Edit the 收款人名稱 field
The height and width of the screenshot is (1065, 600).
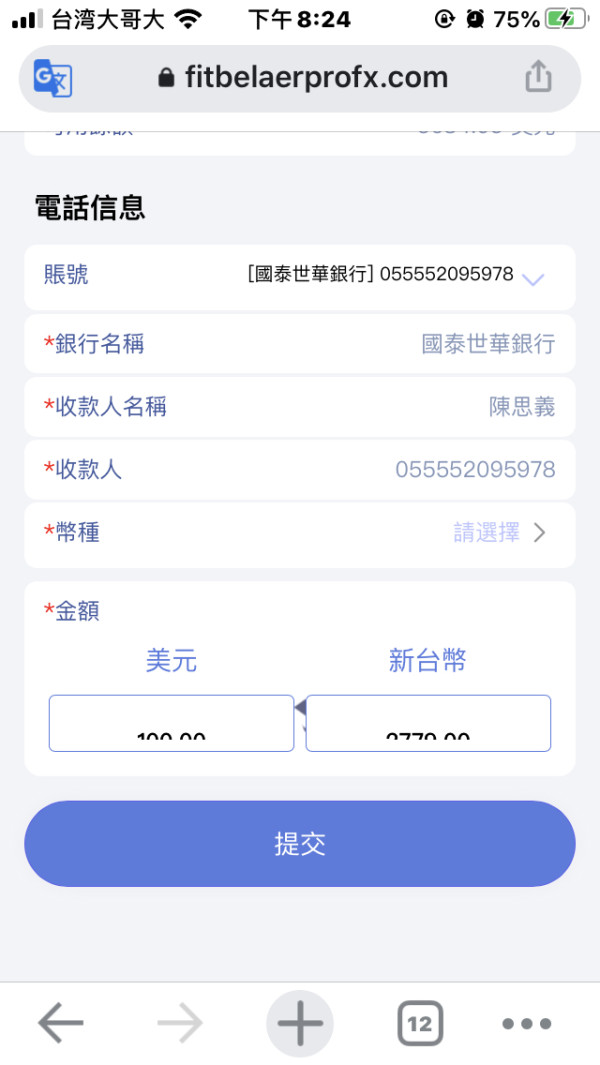300,407
